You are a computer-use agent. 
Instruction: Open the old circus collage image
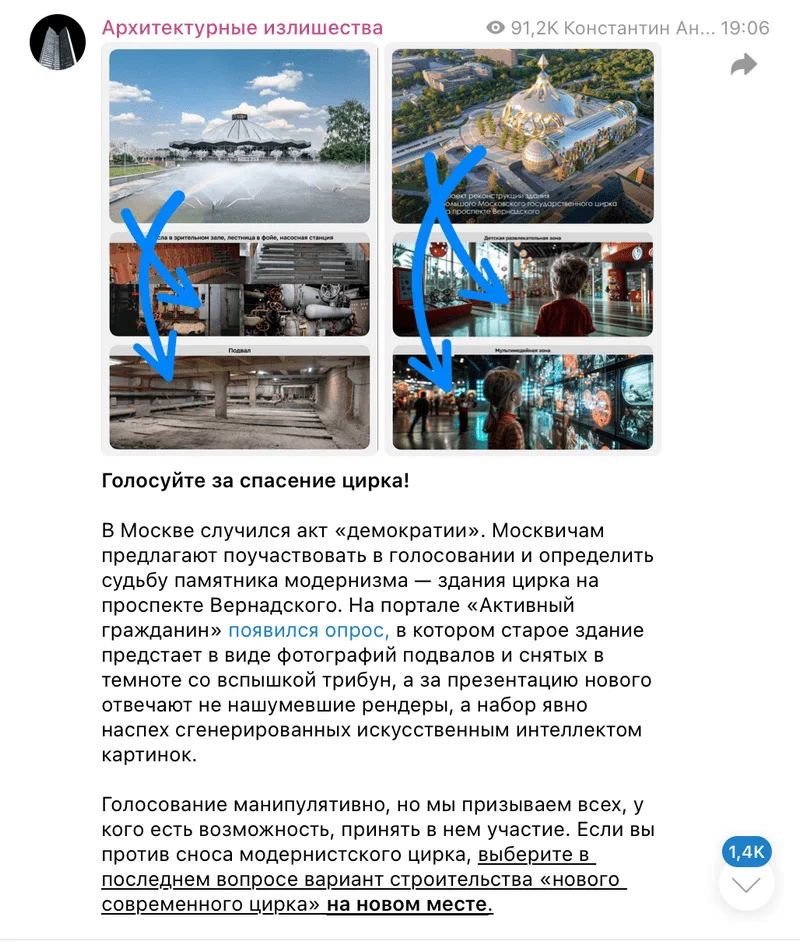[239, 249]
